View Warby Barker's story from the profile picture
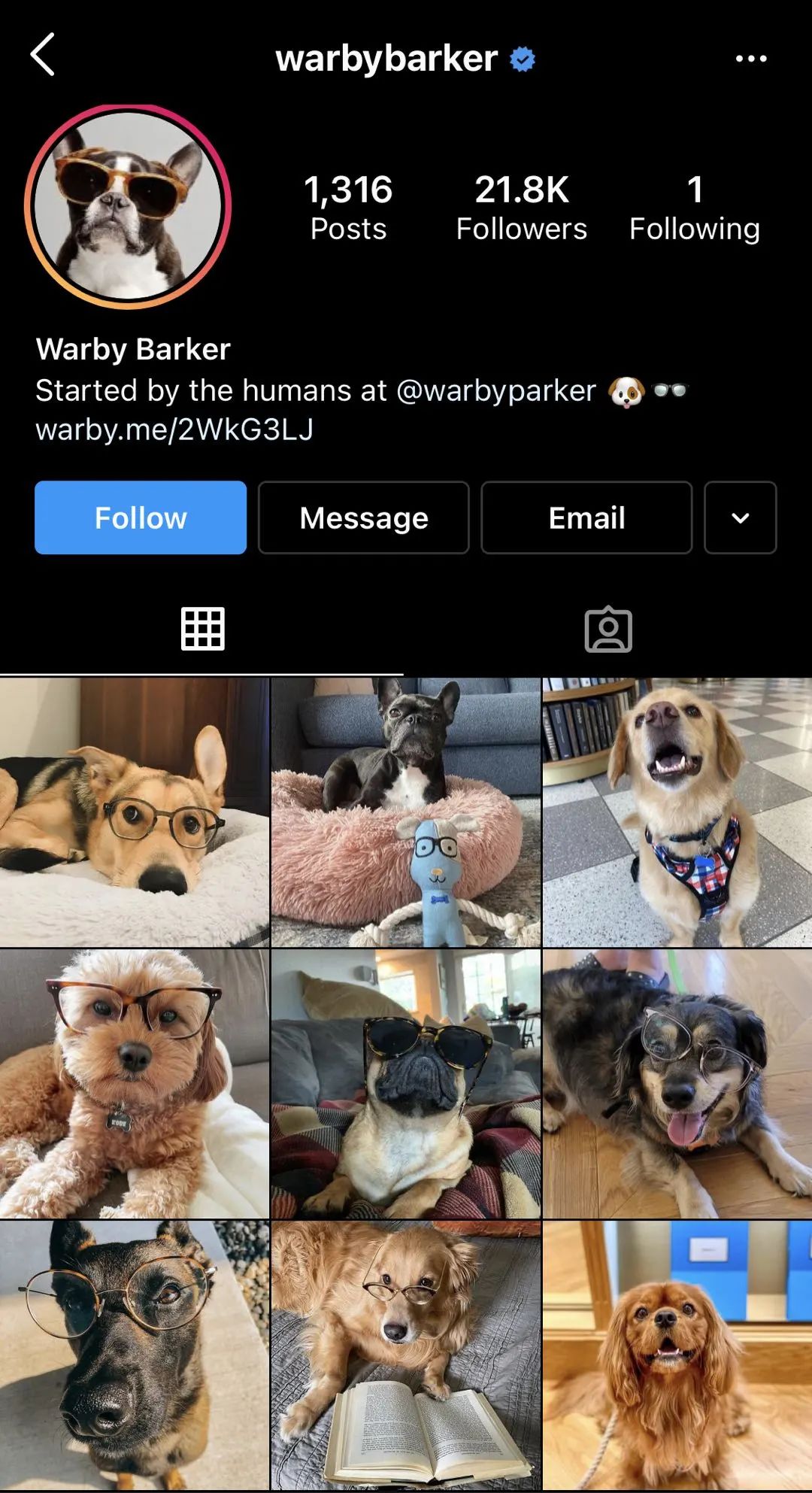Screen dimensions: 812x1493 (128, 207)
